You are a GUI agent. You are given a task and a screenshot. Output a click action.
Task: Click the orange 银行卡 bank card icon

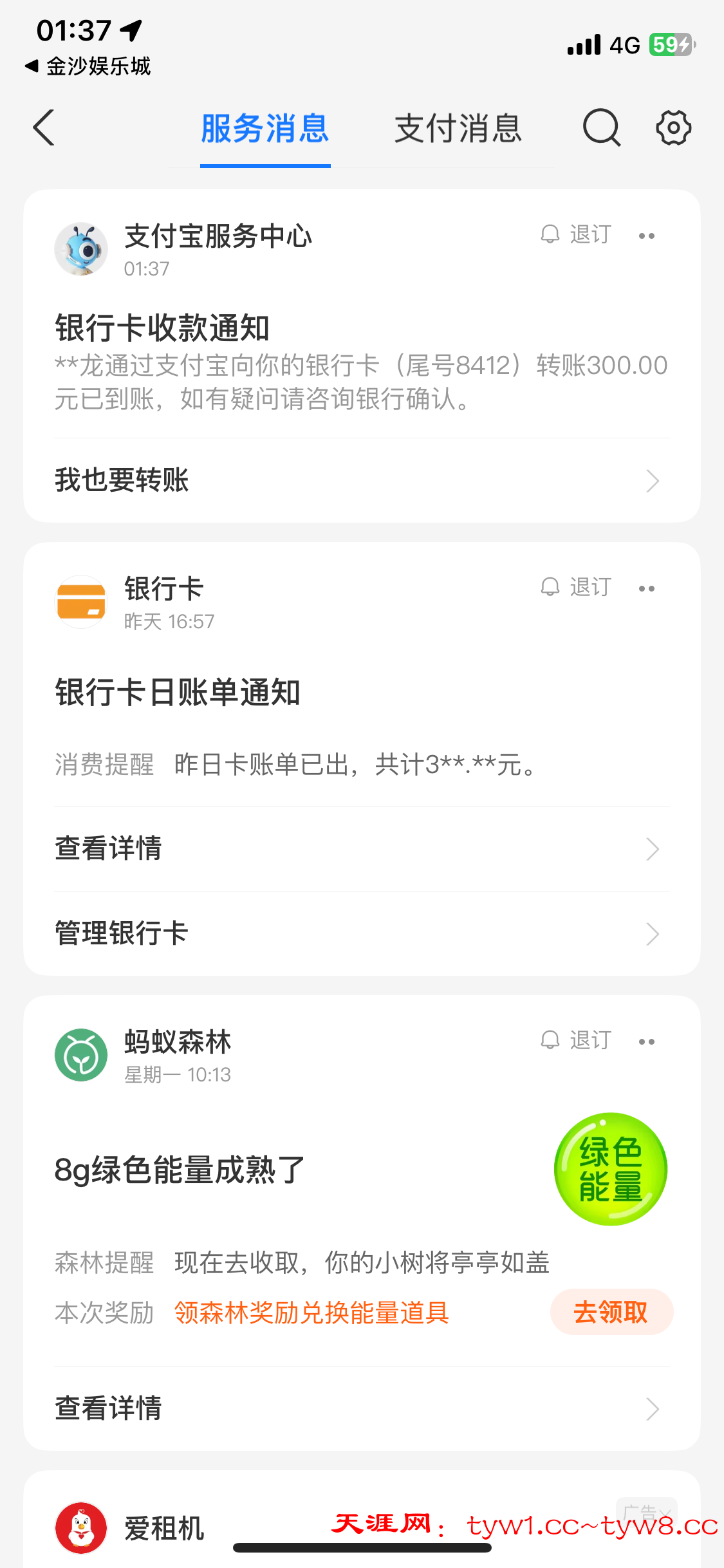[x=82, y=602]
